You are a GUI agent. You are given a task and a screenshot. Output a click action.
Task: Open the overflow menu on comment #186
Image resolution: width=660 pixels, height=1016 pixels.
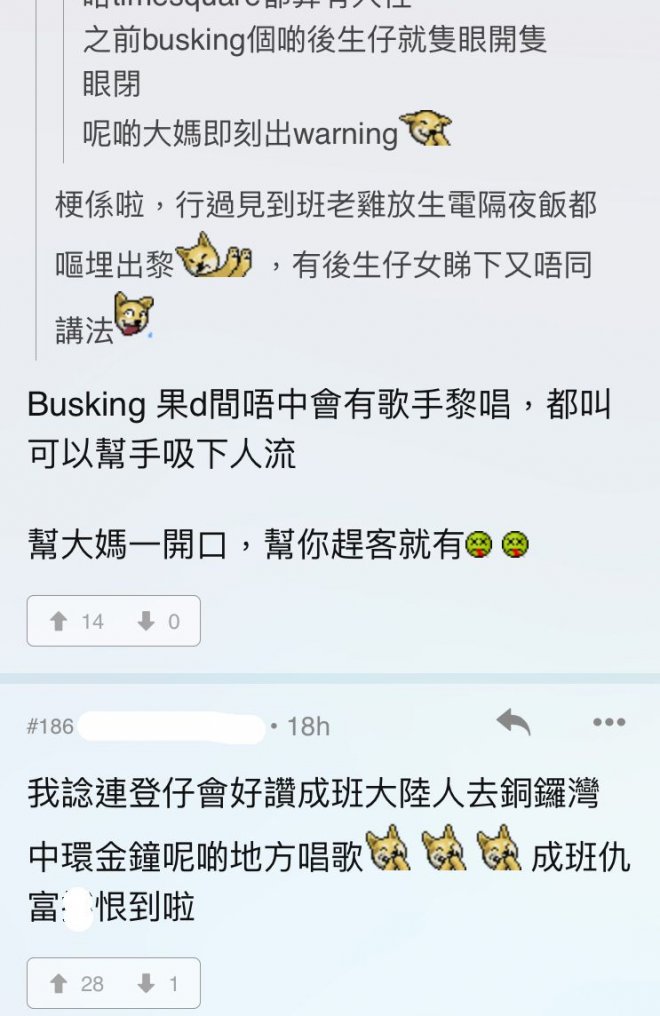tap(608, 723)
